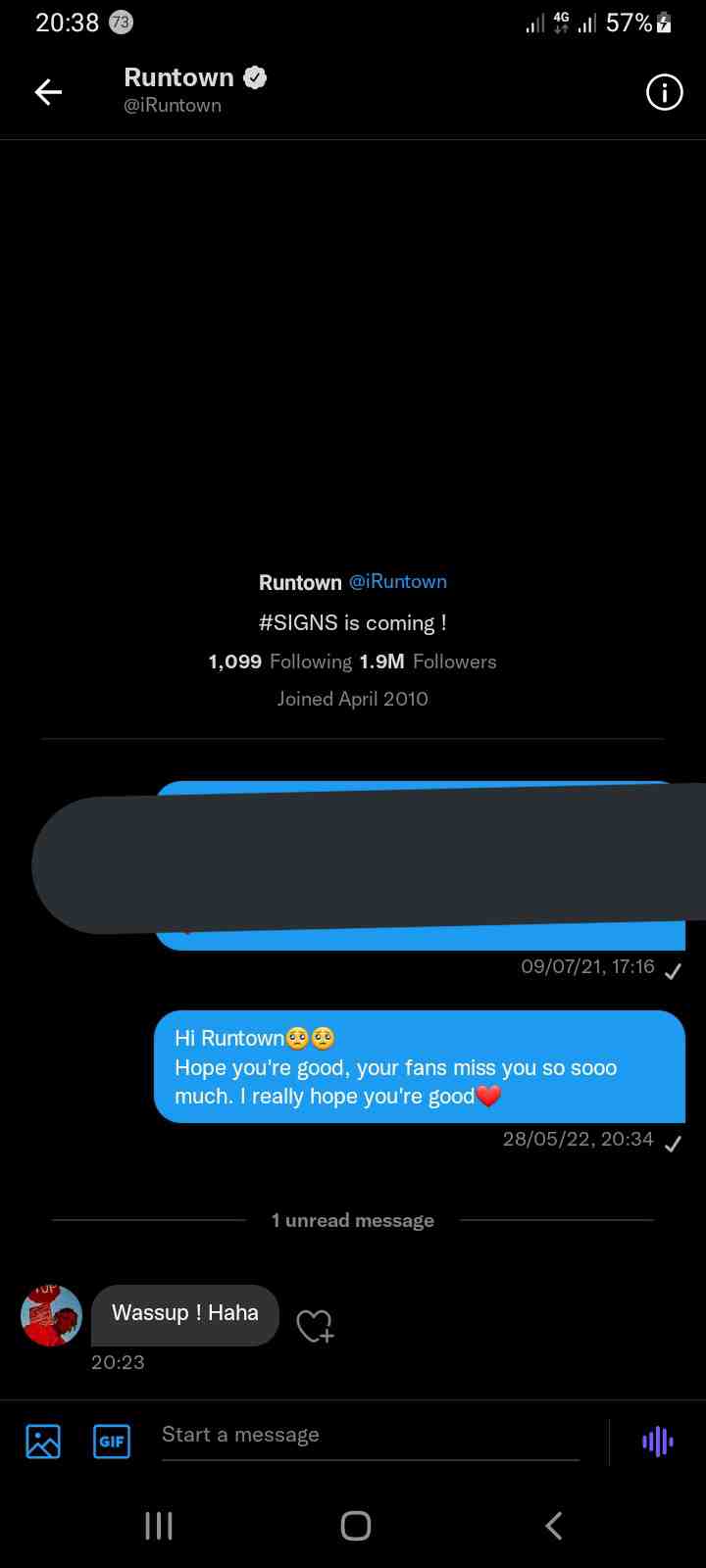The image size is (706, 1568).
Task: Add a reaction to "Wassup ! Haha"
Action: point(315,1326)
